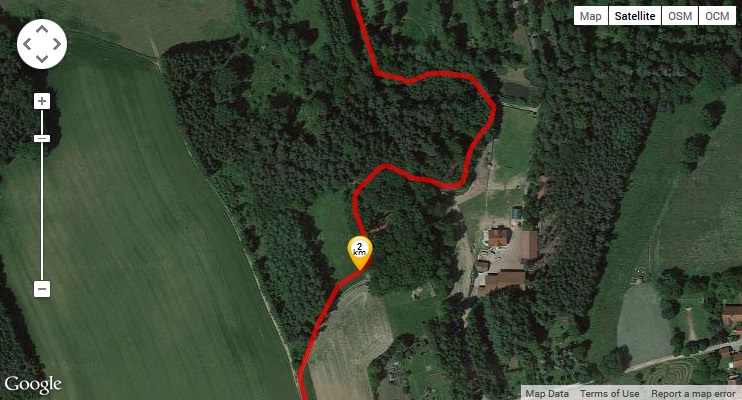Switch to the OSM layer

click(680, 16)
